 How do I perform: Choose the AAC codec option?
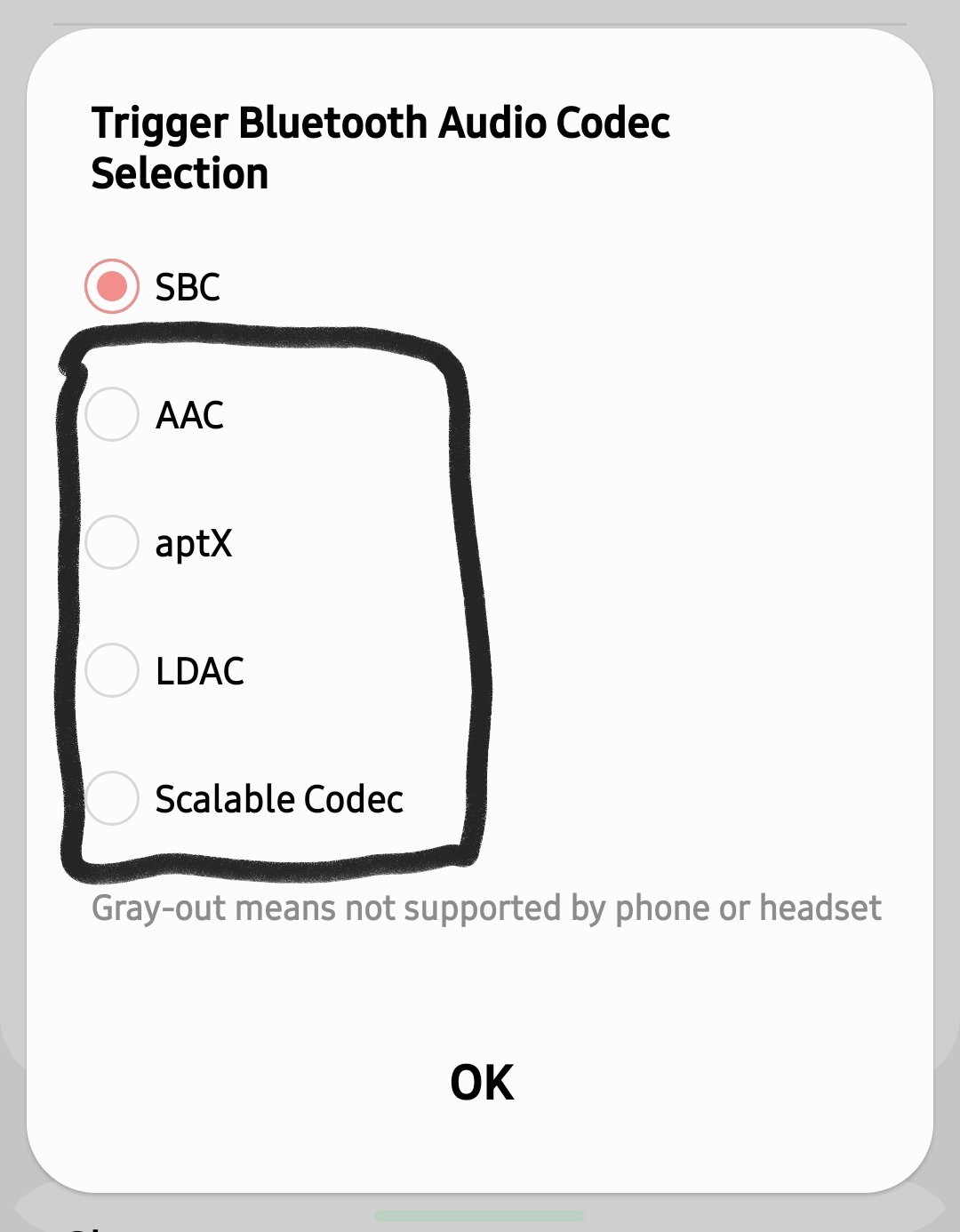pyautogui.click(x=112, y=414)
